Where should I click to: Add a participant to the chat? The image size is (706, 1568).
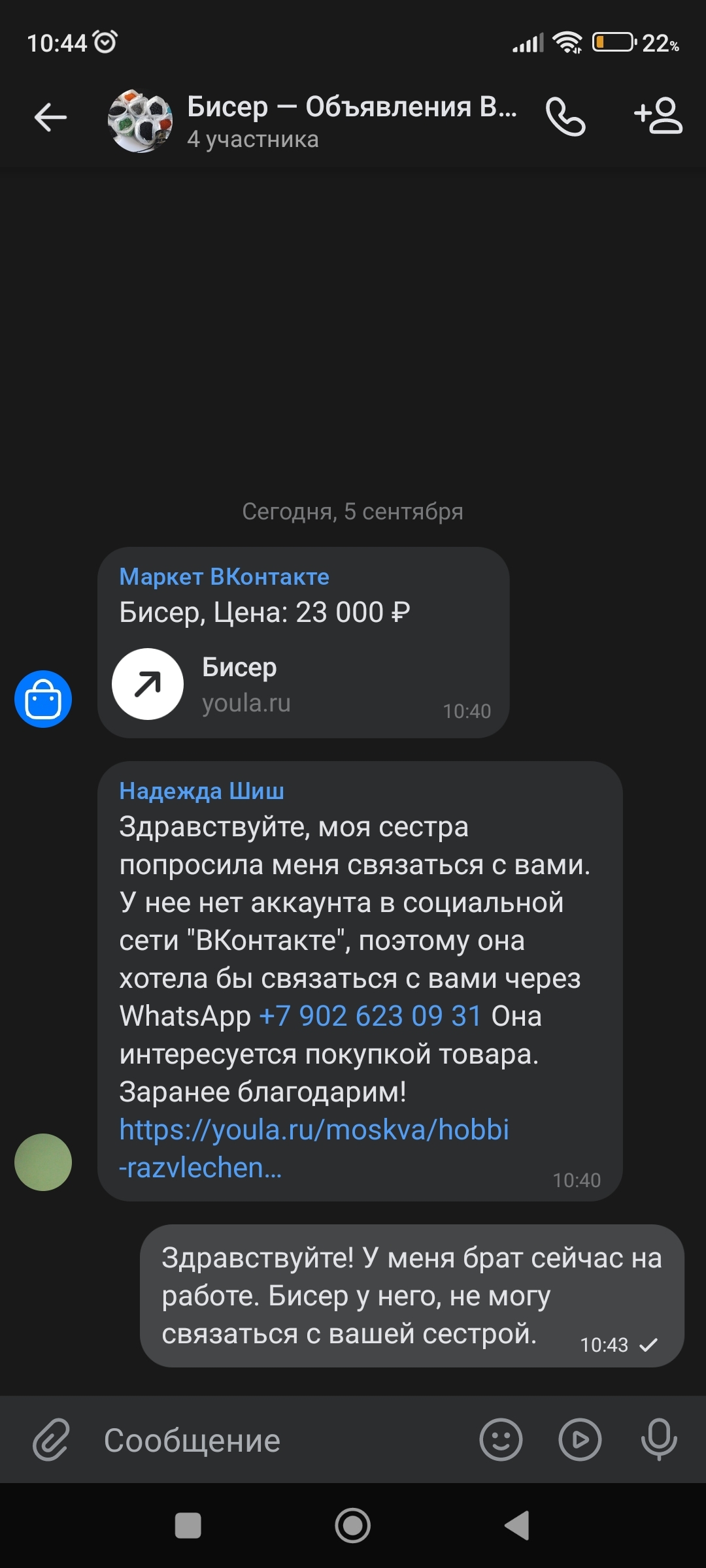tap(658, 118)
